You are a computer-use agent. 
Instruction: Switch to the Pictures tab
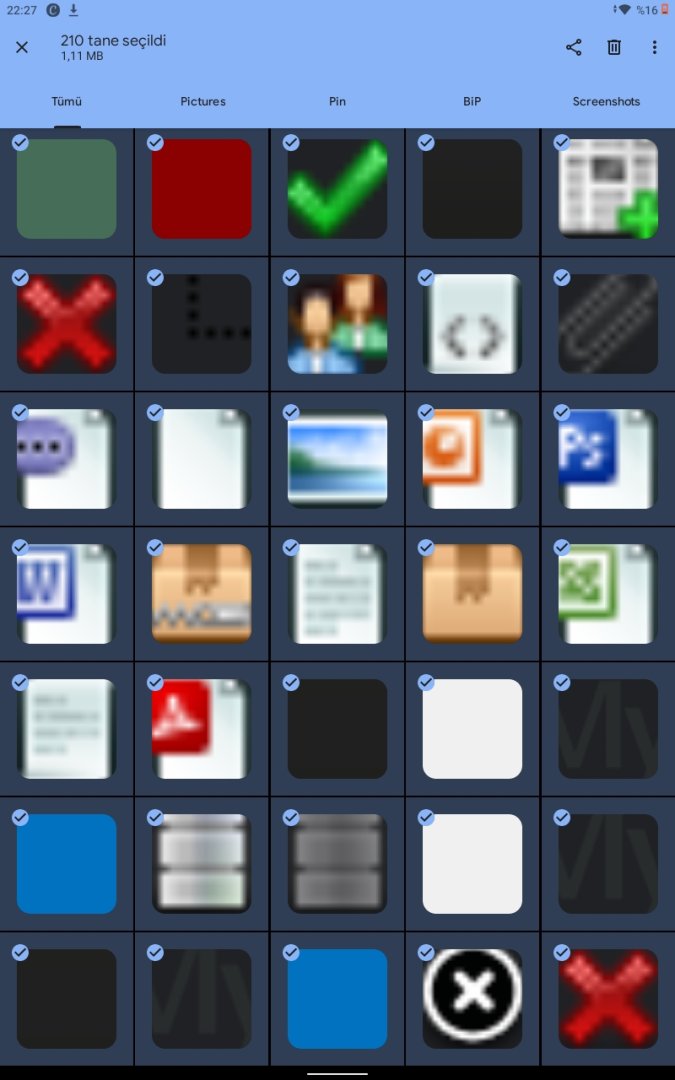203,101
